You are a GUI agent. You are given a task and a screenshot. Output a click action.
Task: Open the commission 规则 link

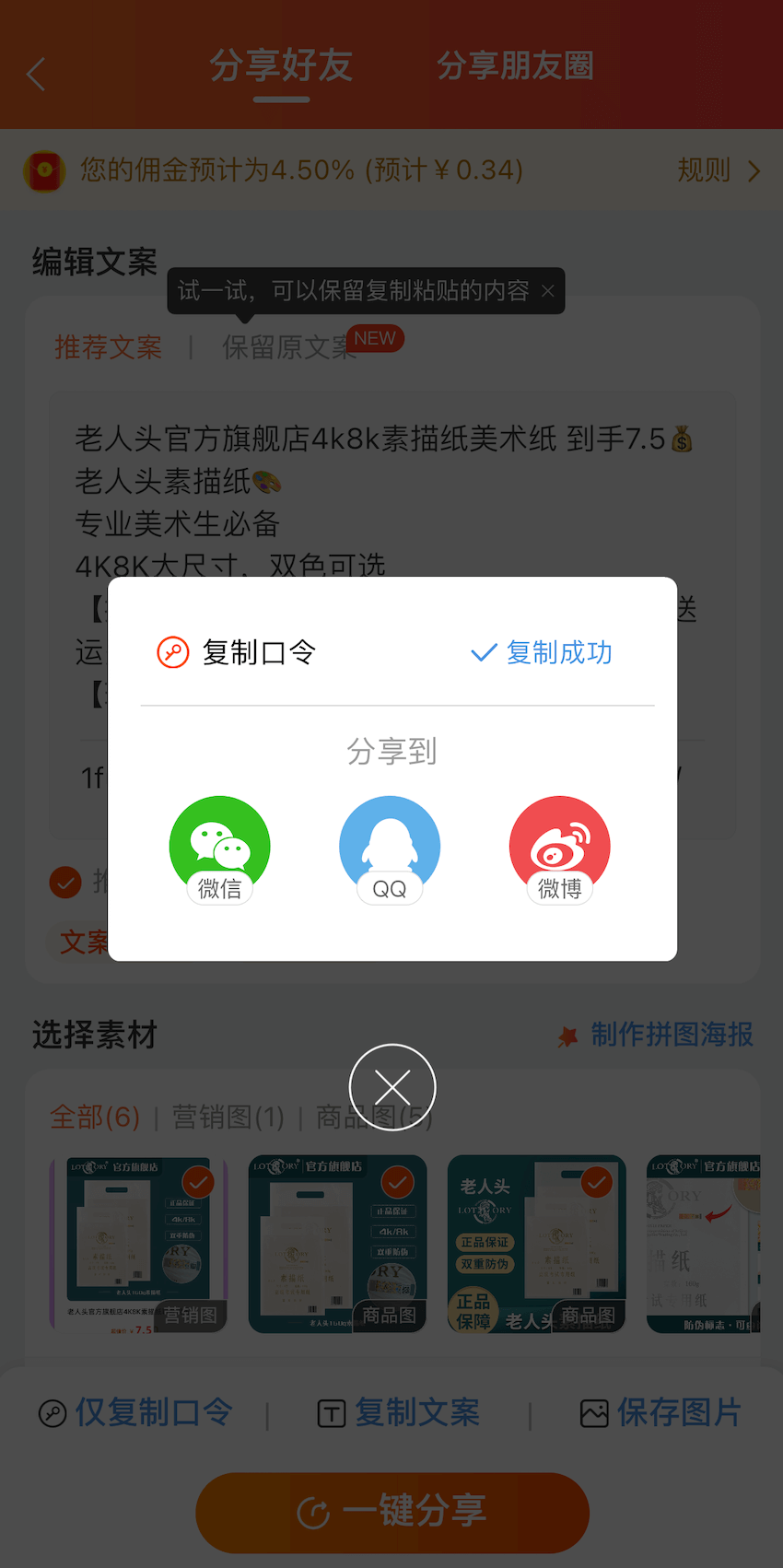[x=717, y=170]
